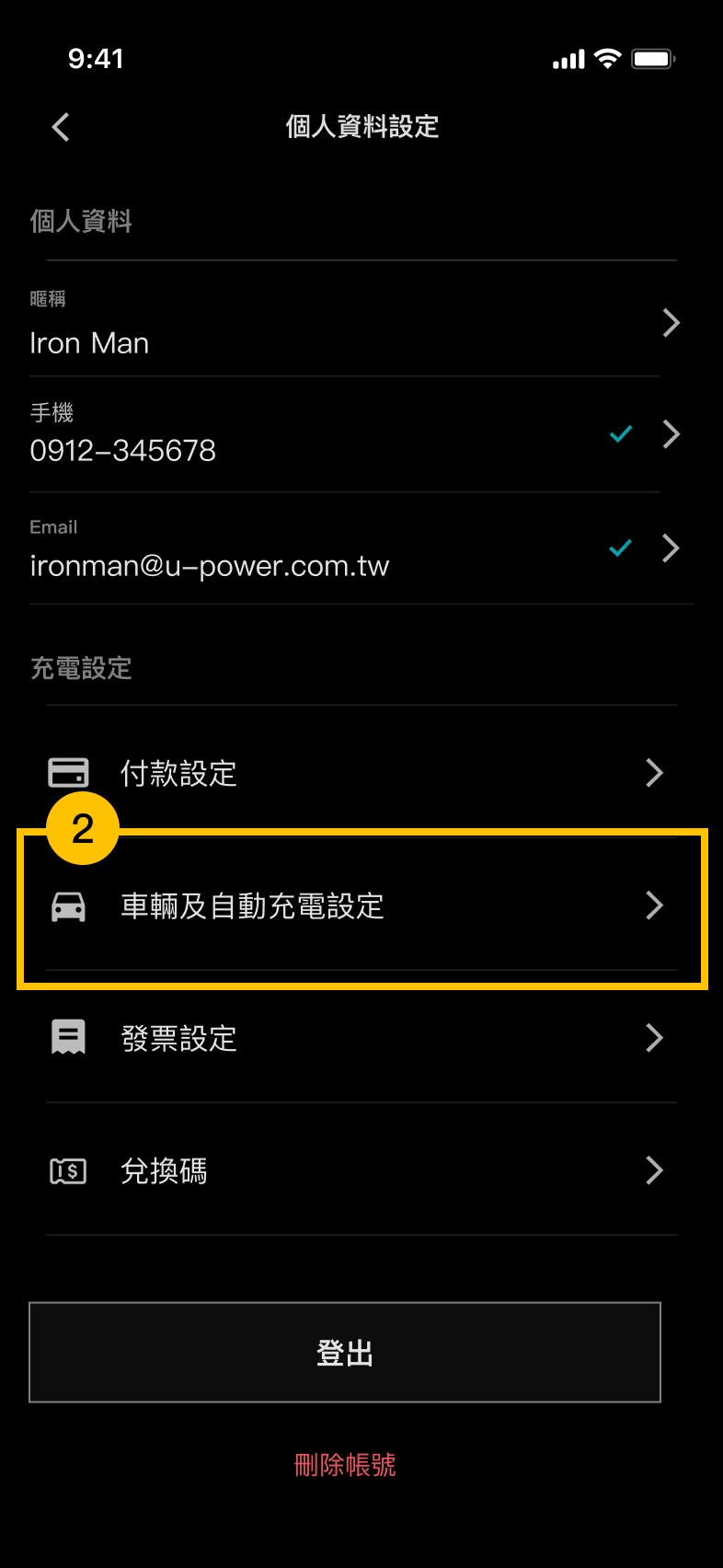723x1568 pixels.
Task: Expand 付款設定 using its right chevron
Action: (654, 773)
